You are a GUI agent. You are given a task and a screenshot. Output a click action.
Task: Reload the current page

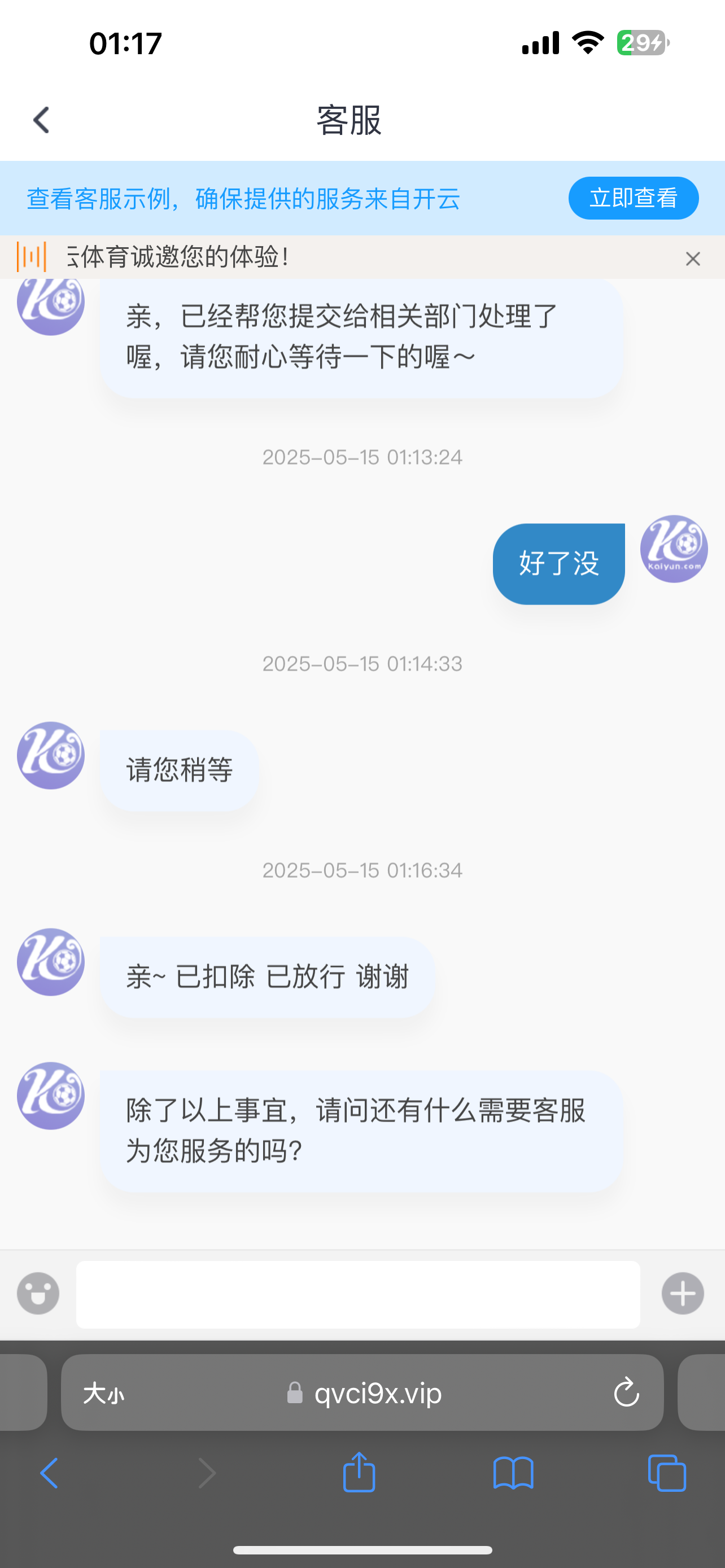[x=626, y=1392]
